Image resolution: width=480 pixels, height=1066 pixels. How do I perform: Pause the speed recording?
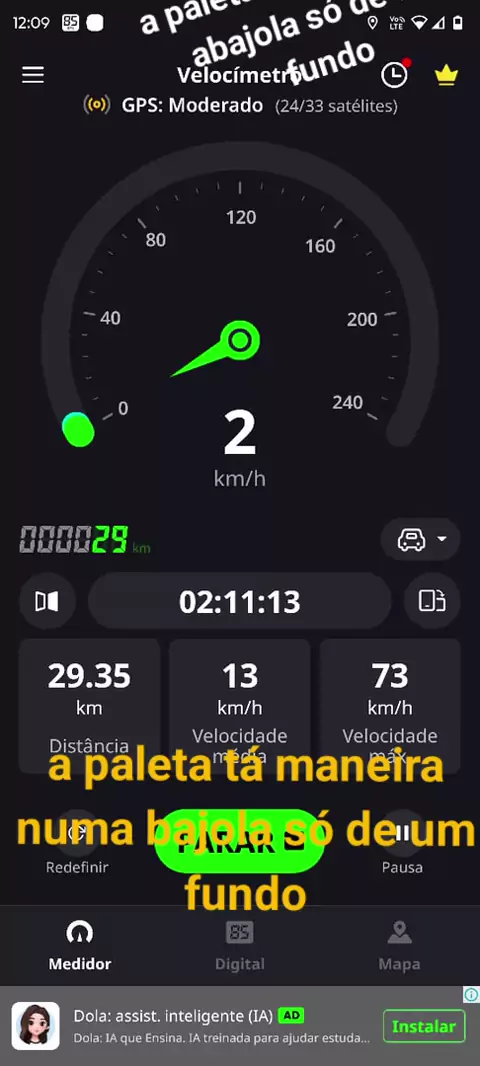pyautogui.click(x=402, y=844)
